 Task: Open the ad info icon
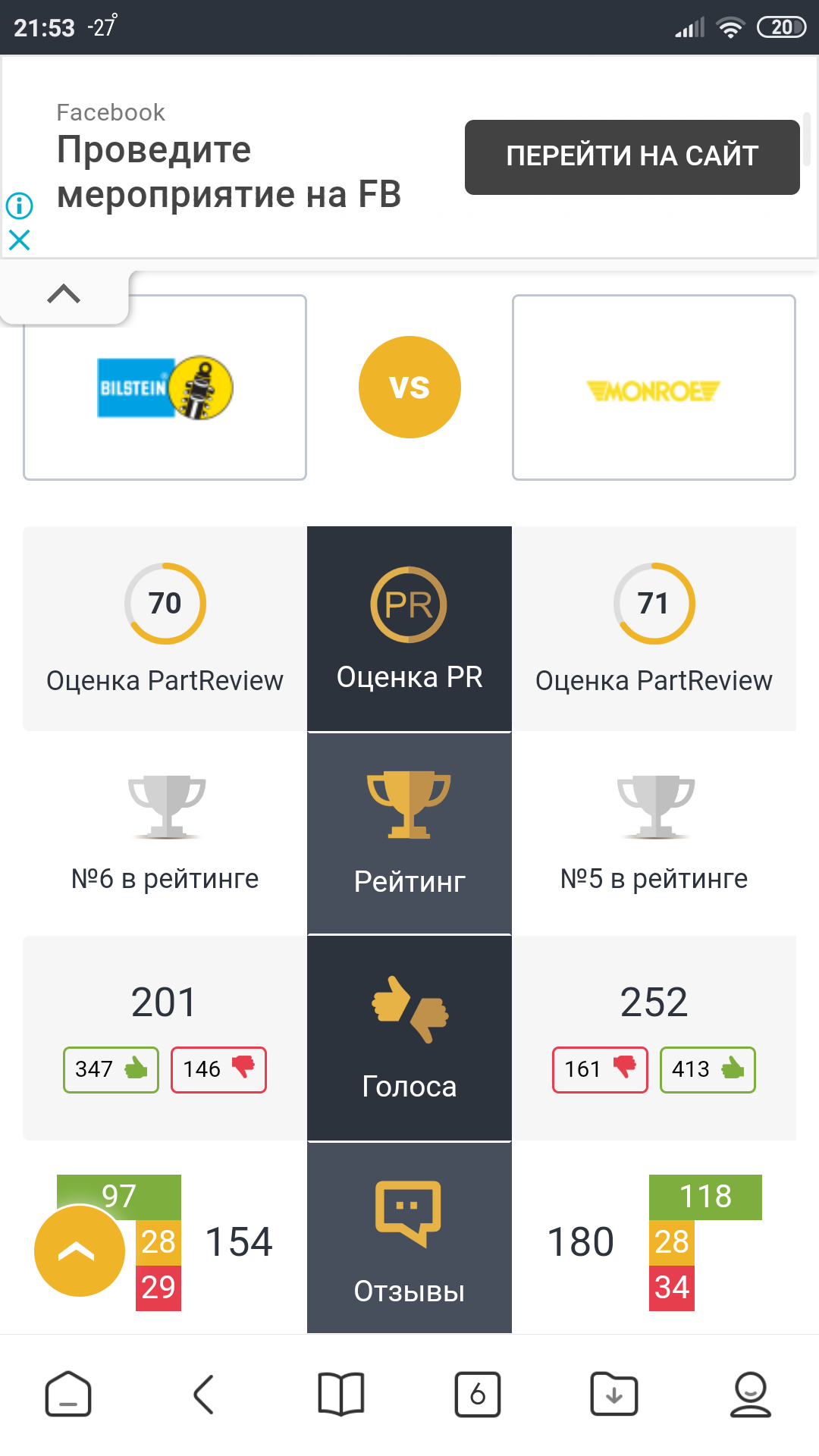pos(19,205)
